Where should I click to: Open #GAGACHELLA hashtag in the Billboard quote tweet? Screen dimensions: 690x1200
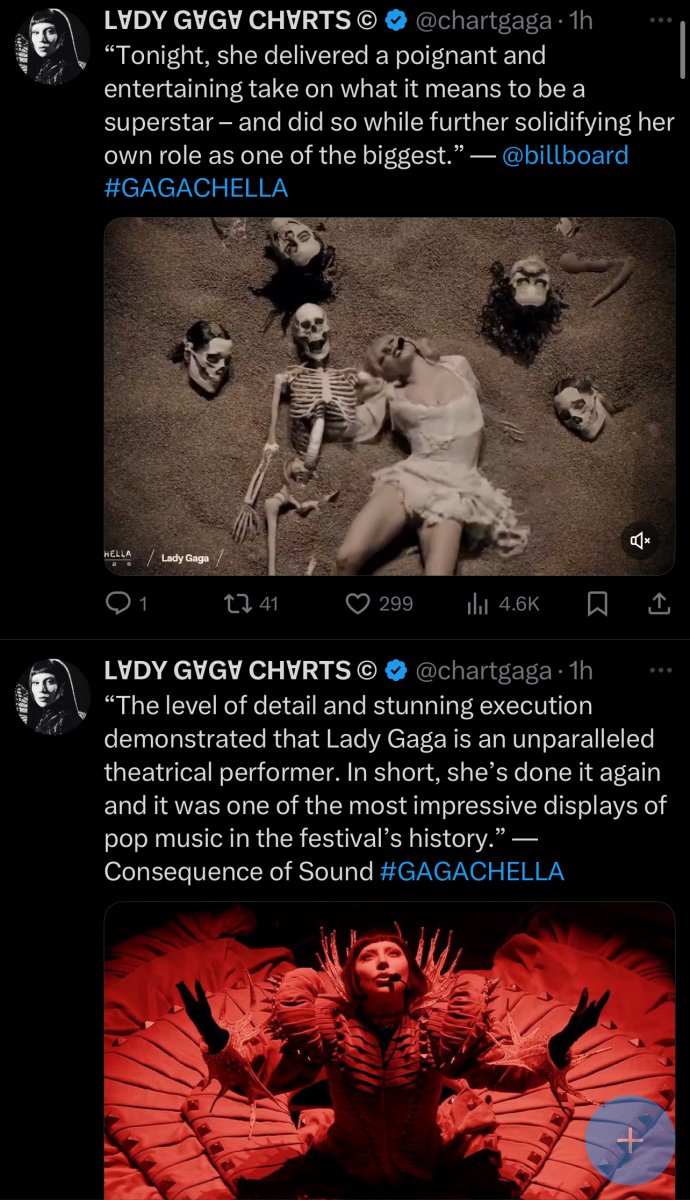point(196,188)
